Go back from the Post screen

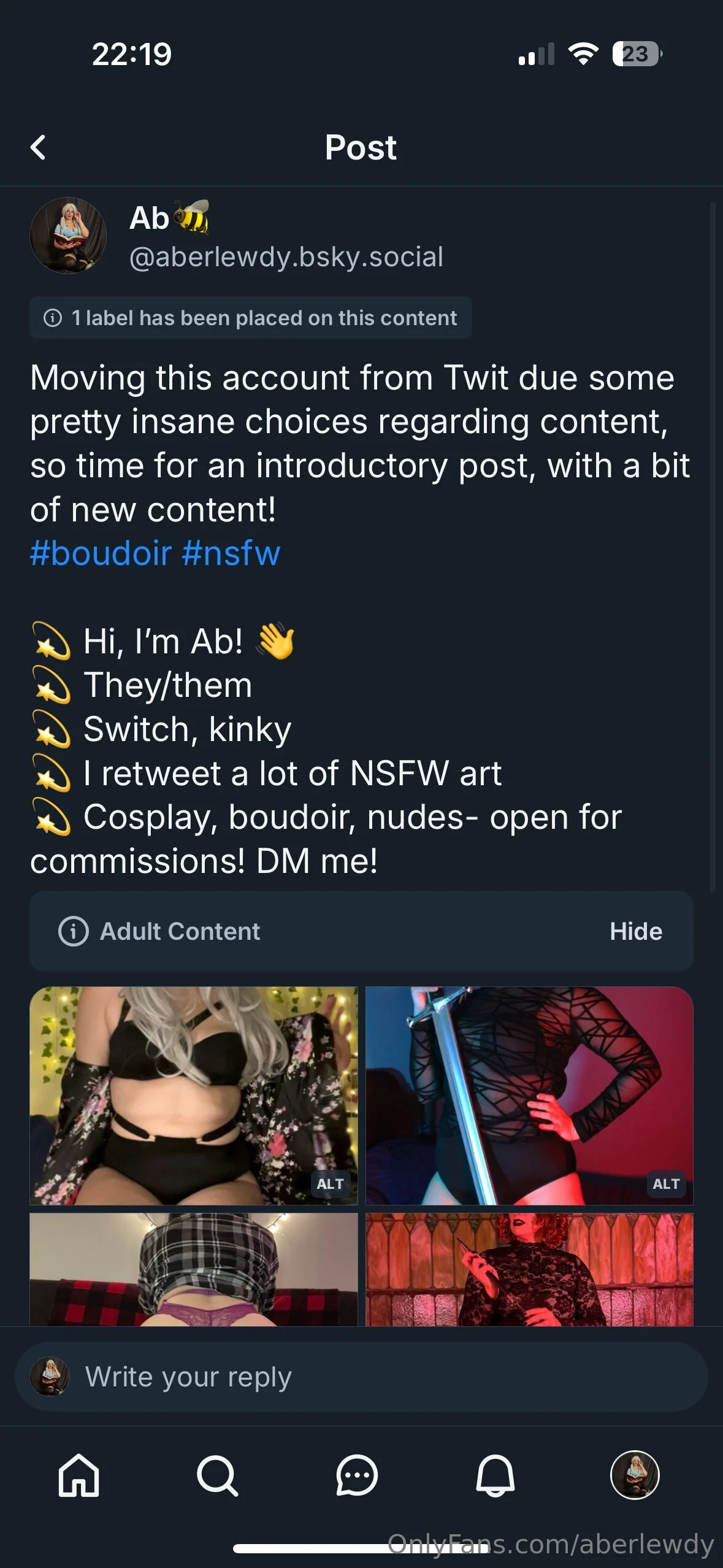(x=38, y=147)
